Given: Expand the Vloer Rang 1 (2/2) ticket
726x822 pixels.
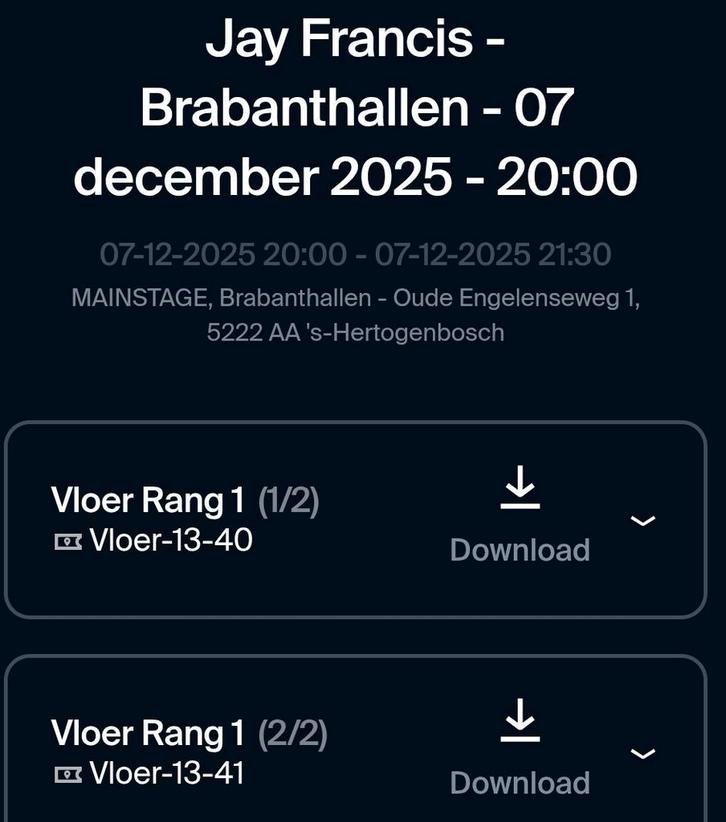Looking at the screenshot, I should (x=645, y=753).
